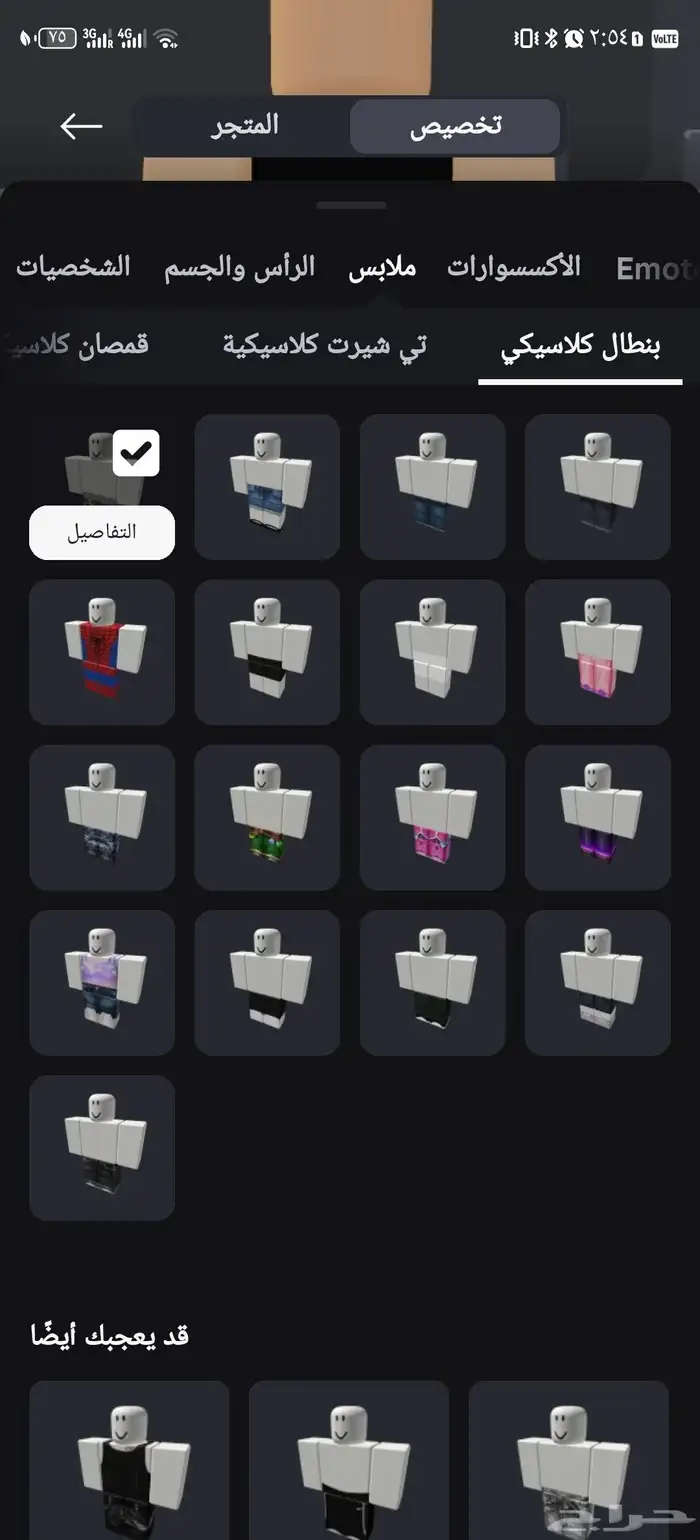700x1540 pixels.
Task: Open التفاصيل for the equipped pants
Action: (x=102, y=532)
